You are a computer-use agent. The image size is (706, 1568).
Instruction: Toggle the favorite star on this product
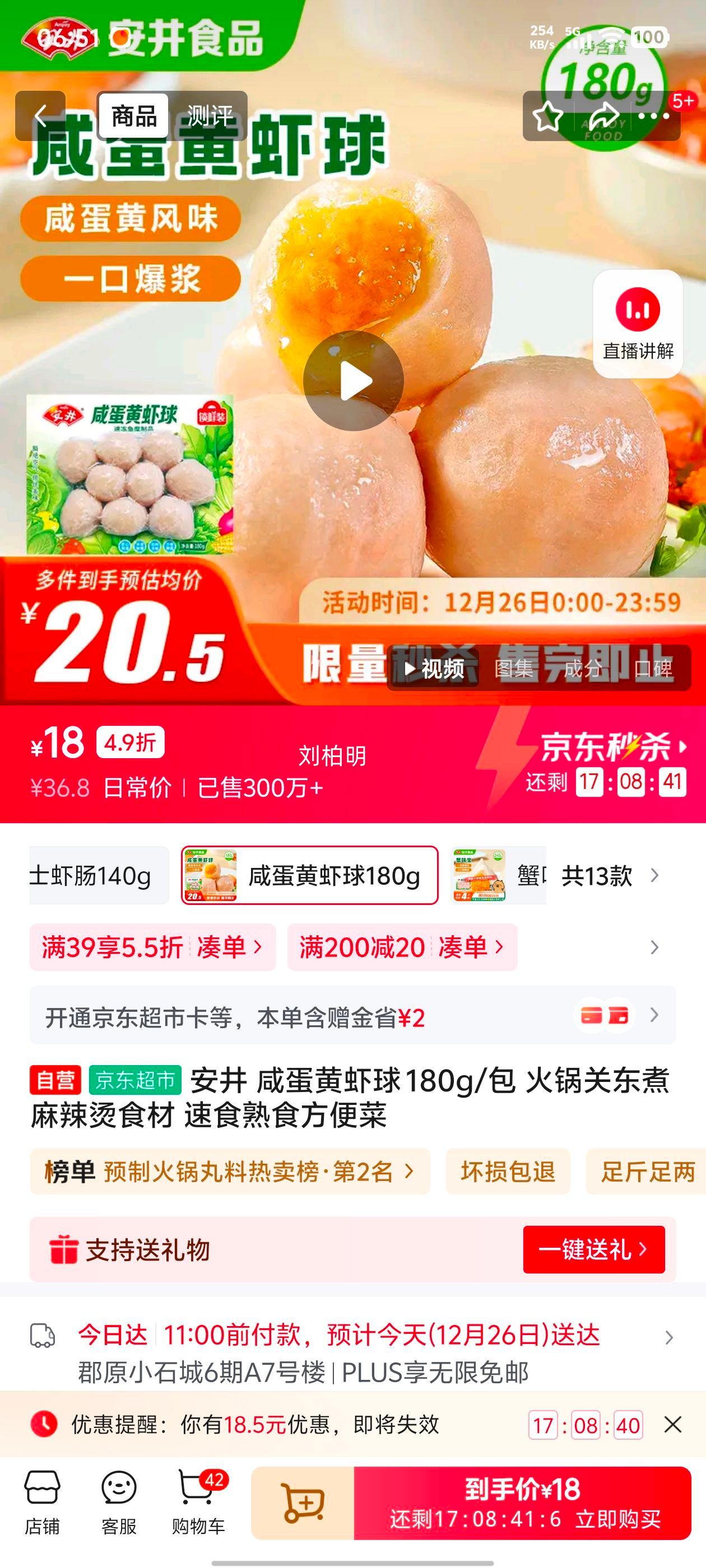click(547, 116)
